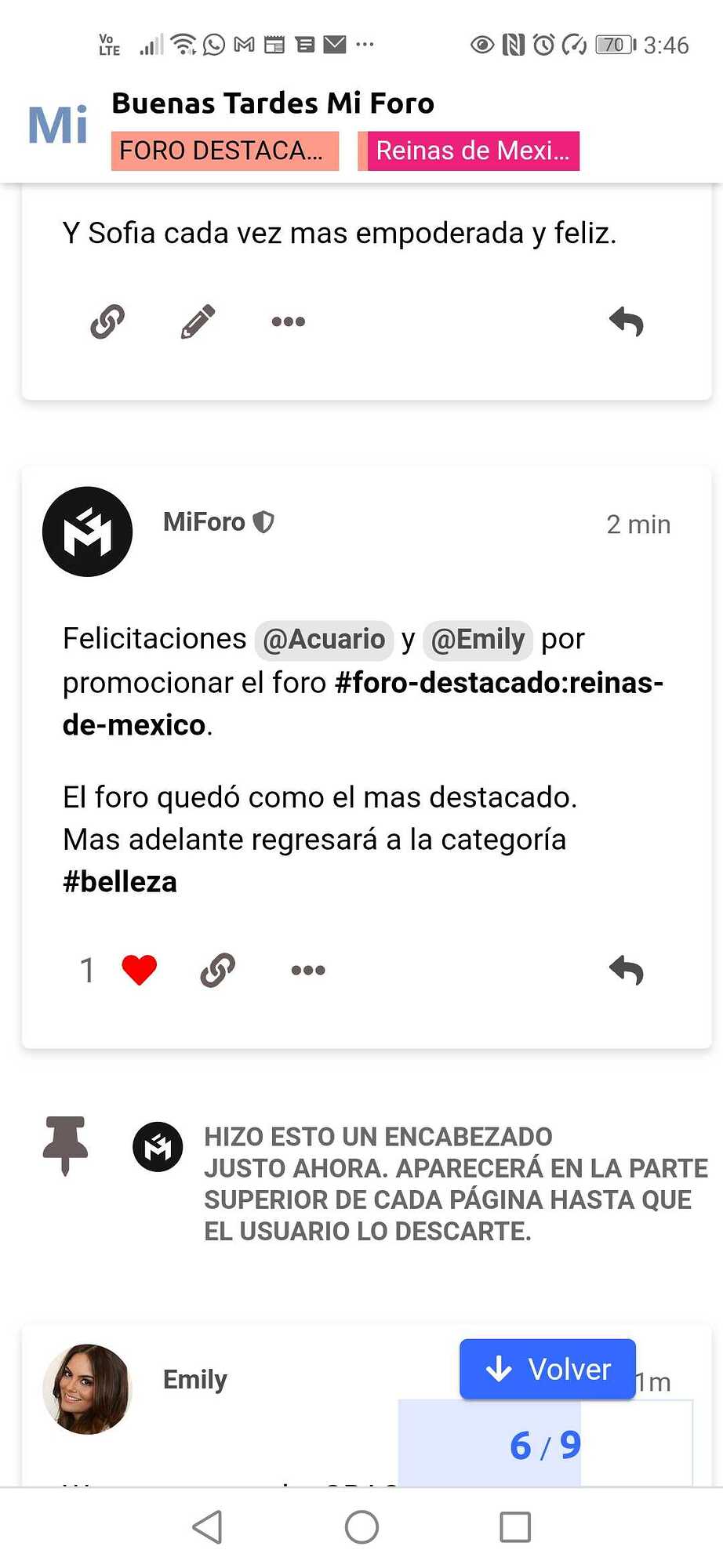Open the Reinas de Mexi... category tag

pos(471,151)
